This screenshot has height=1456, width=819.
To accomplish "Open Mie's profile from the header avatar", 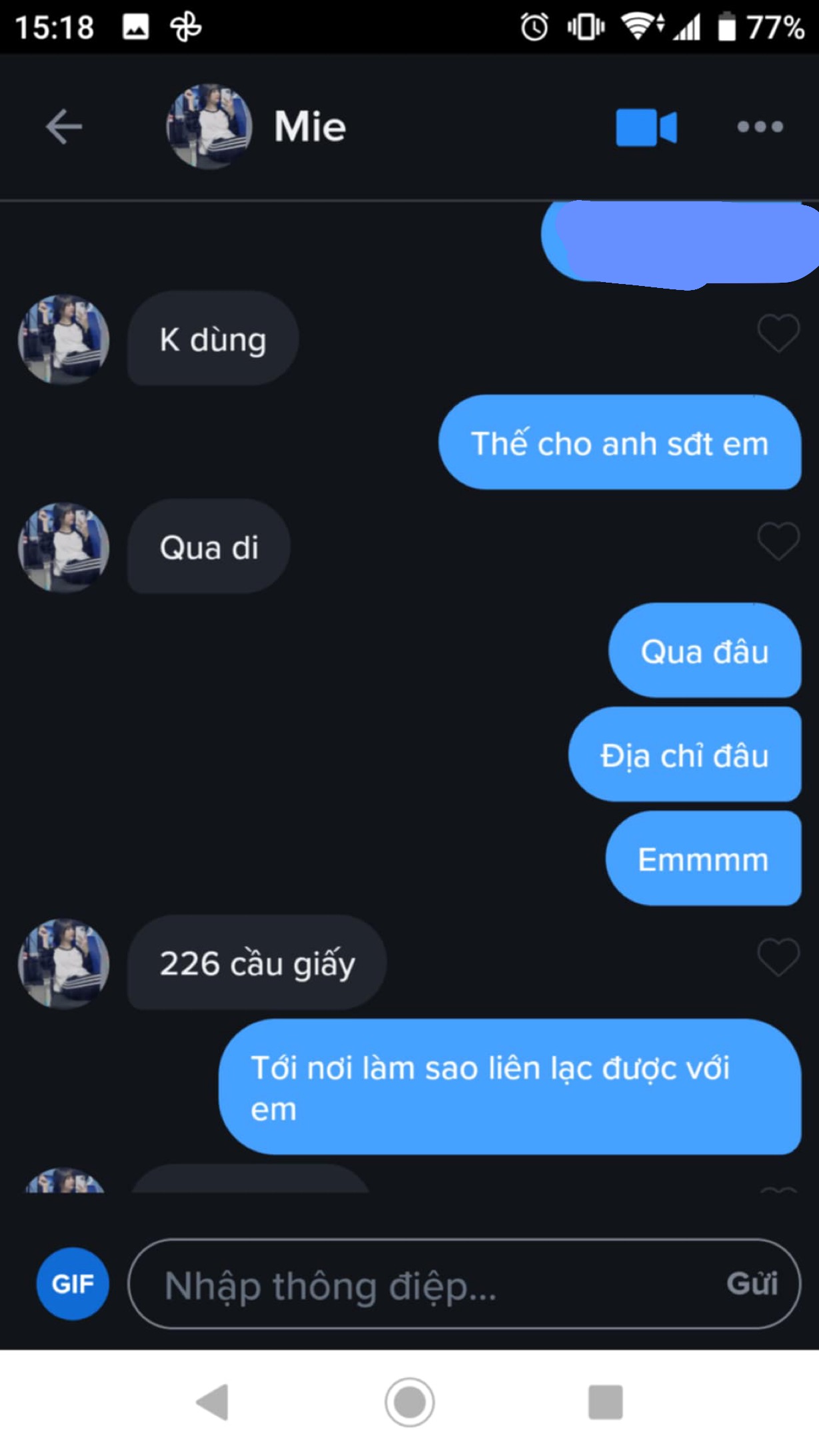I will click(x=209, y=127).
